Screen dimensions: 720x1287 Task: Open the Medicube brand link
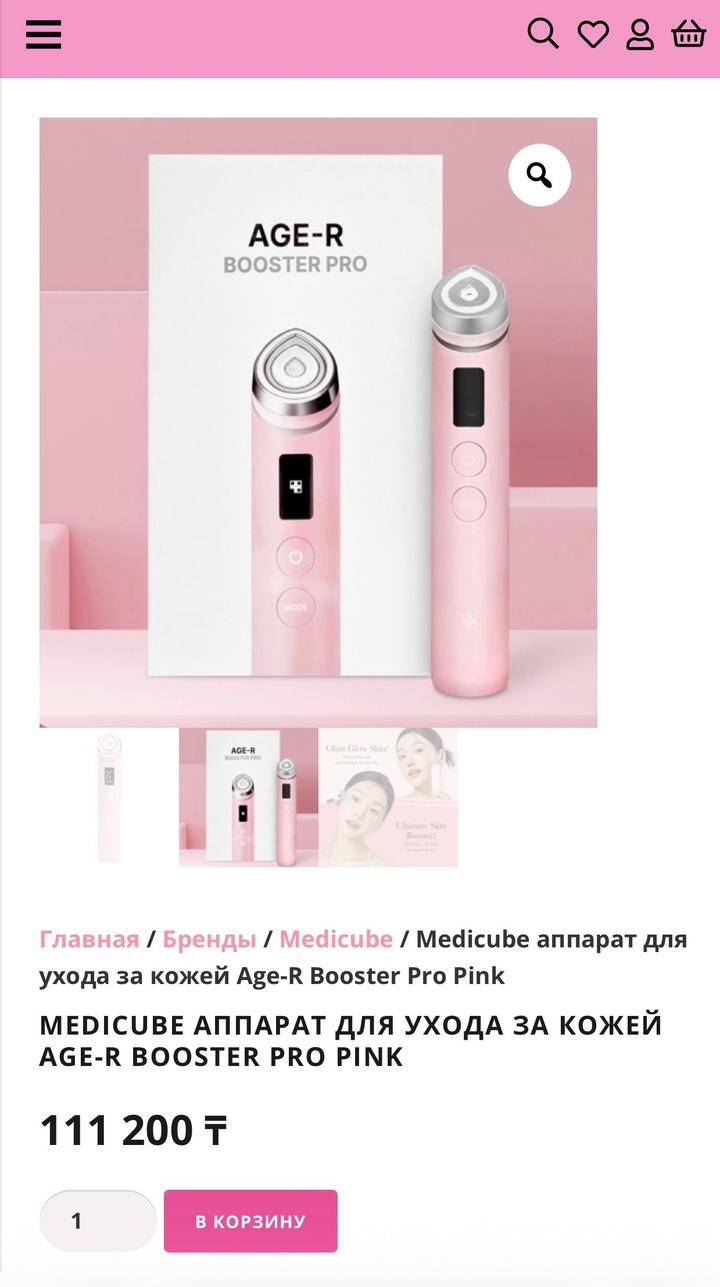[x=336, y=939]
